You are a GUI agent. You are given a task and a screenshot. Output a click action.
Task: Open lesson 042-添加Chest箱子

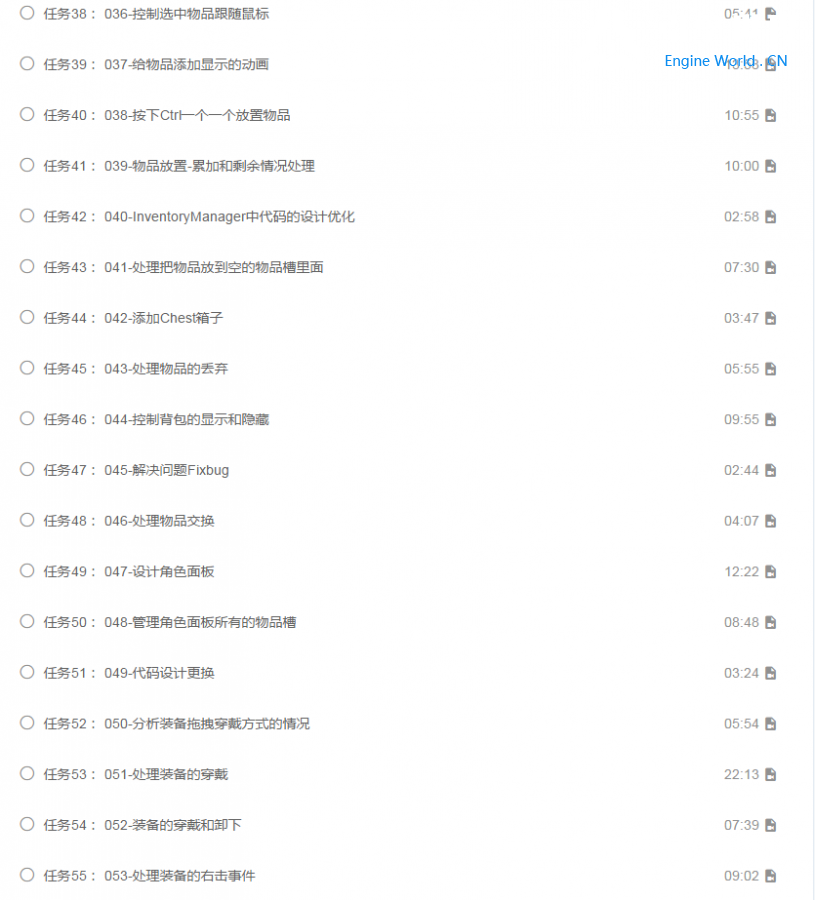163,318
